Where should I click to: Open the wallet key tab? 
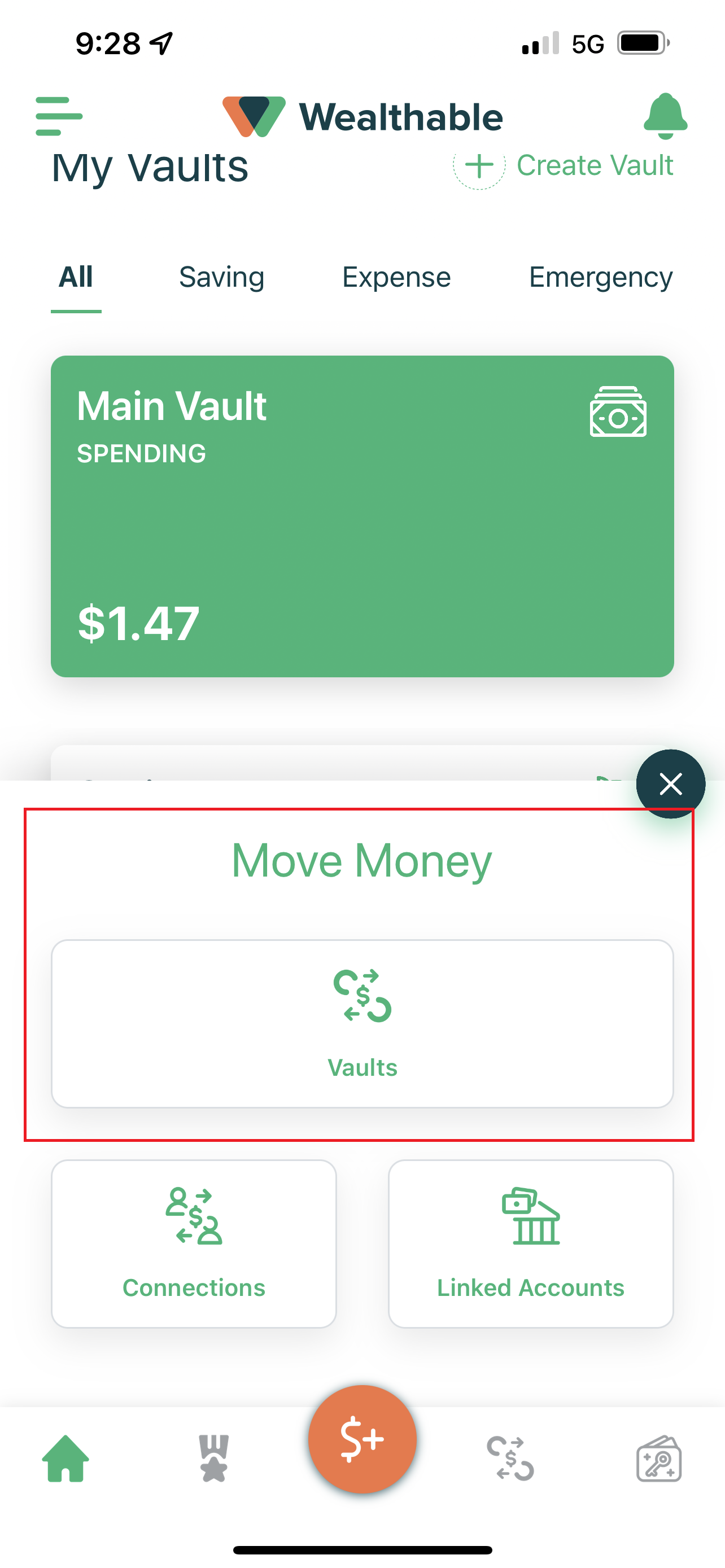[658, 1458]
